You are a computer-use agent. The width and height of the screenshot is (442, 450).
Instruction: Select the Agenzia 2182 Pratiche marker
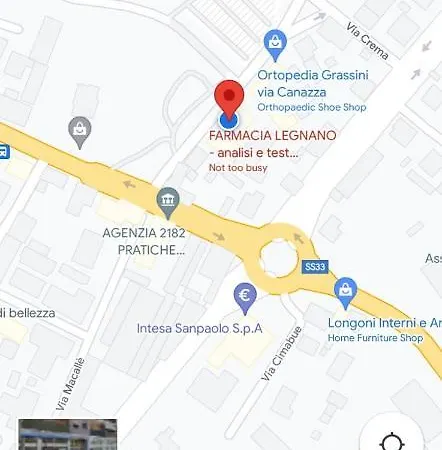pos(168,203)
